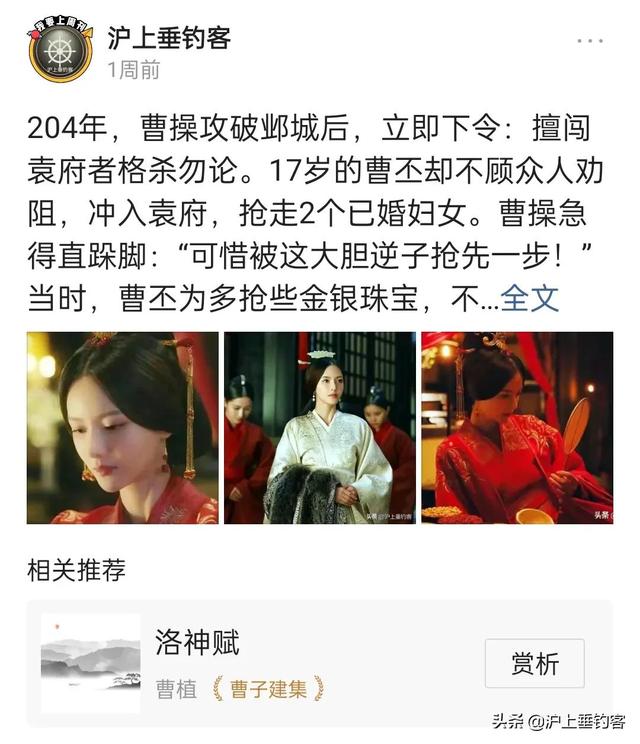
Task: View the third photo of woman holding a fan
Action: coord(516,428)
